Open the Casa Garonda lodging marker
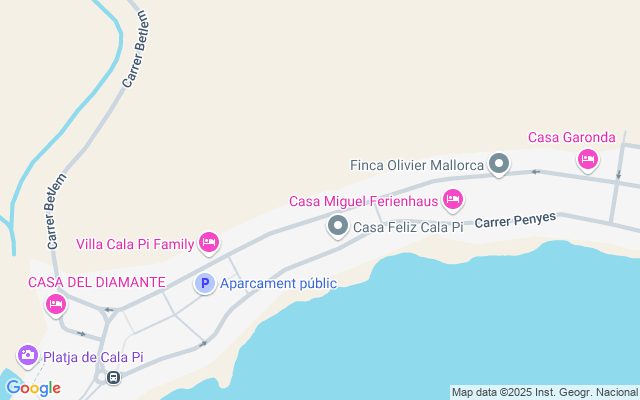Viewport: 640px width, 400px height. coord(588,158)
